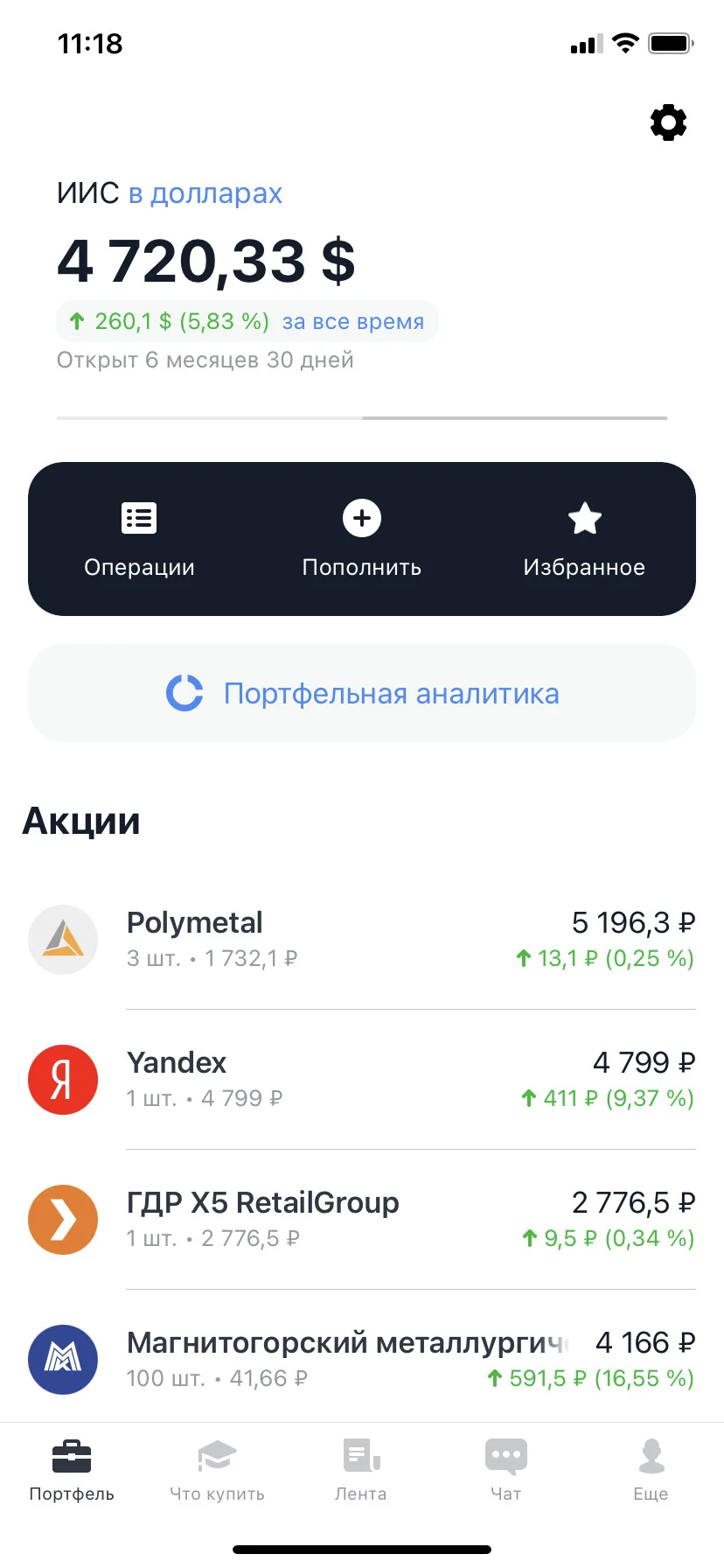
Task: Open Операции list
Action: coord(139,540)
